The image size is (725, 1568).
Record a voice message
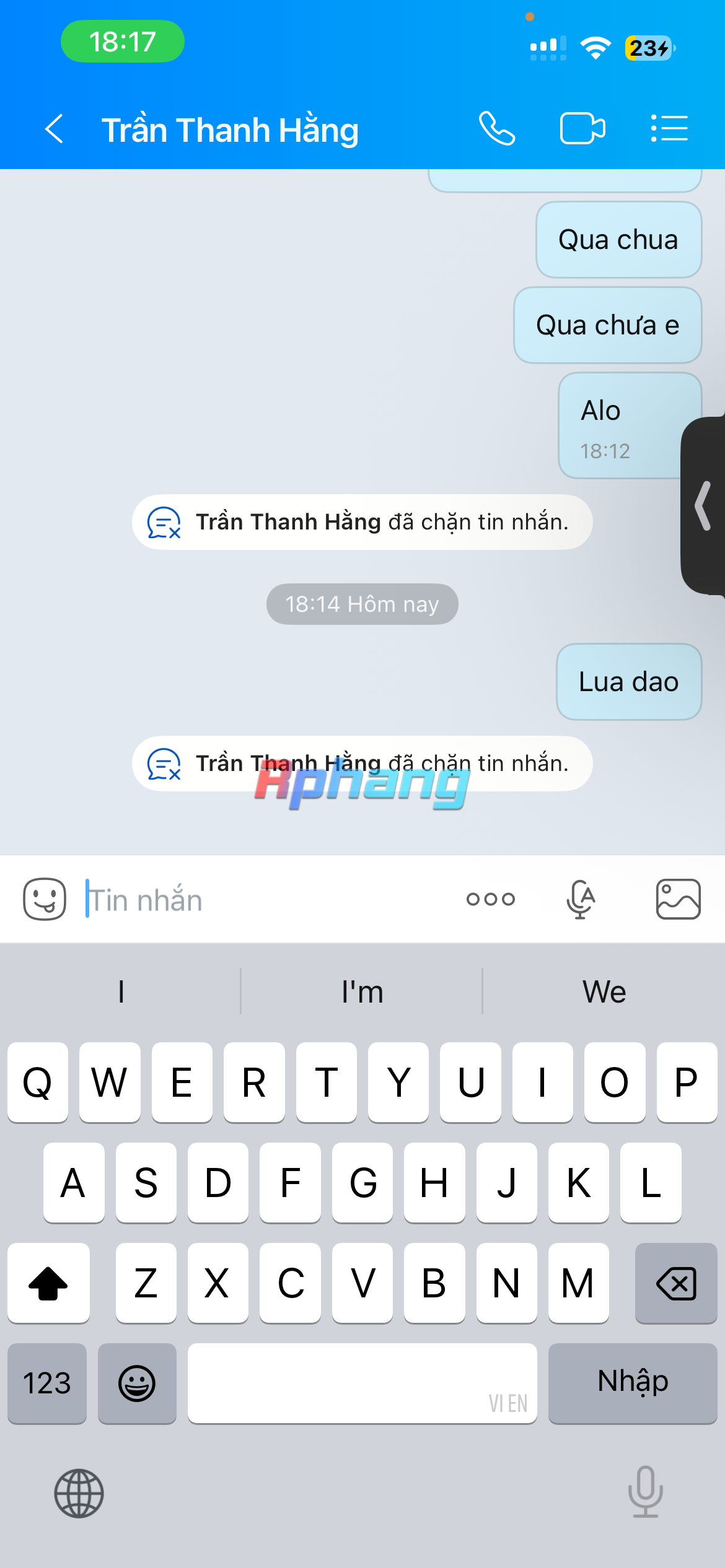point(581,899)
